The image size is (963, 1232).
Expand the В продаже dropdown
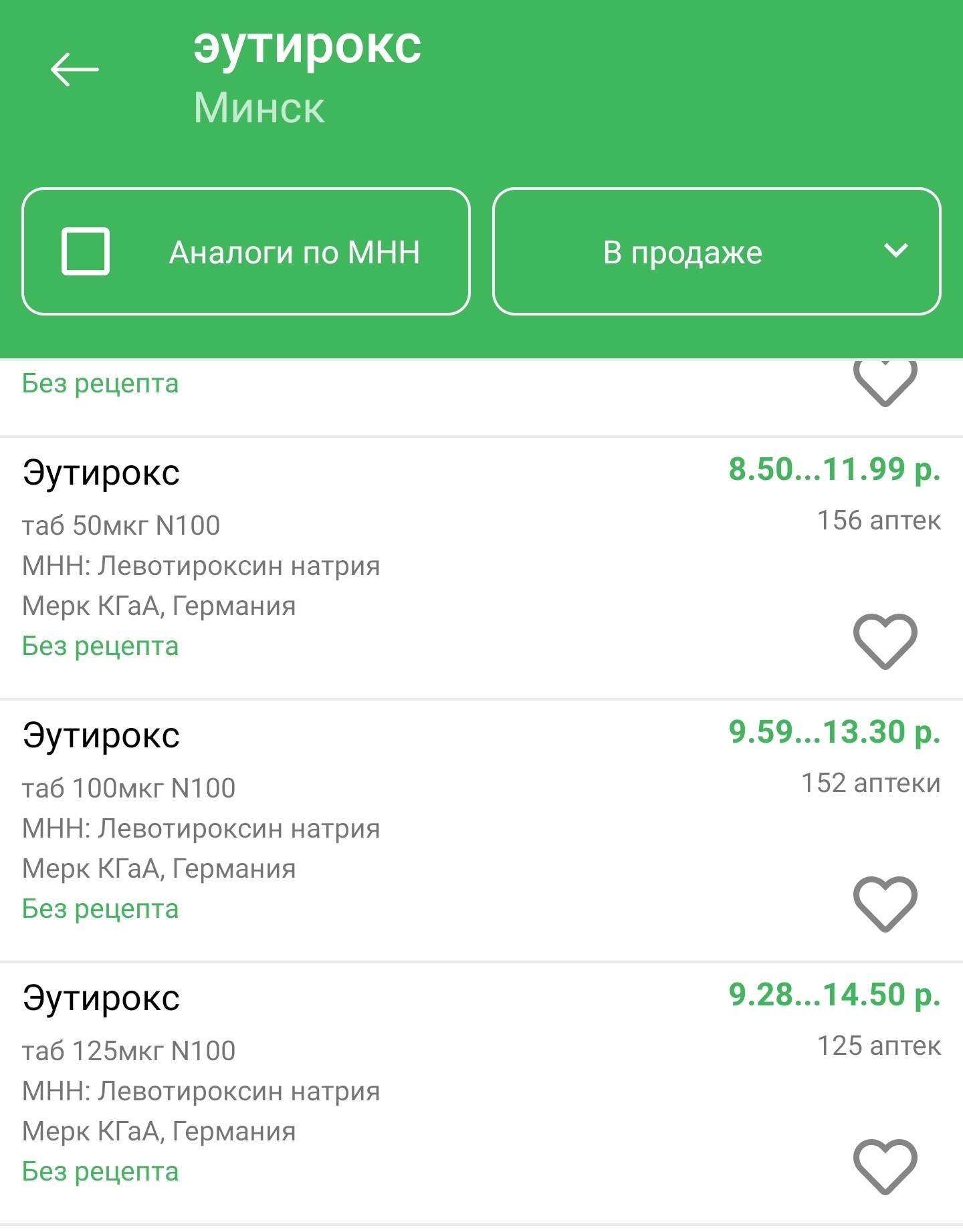[x=716, y=251]
